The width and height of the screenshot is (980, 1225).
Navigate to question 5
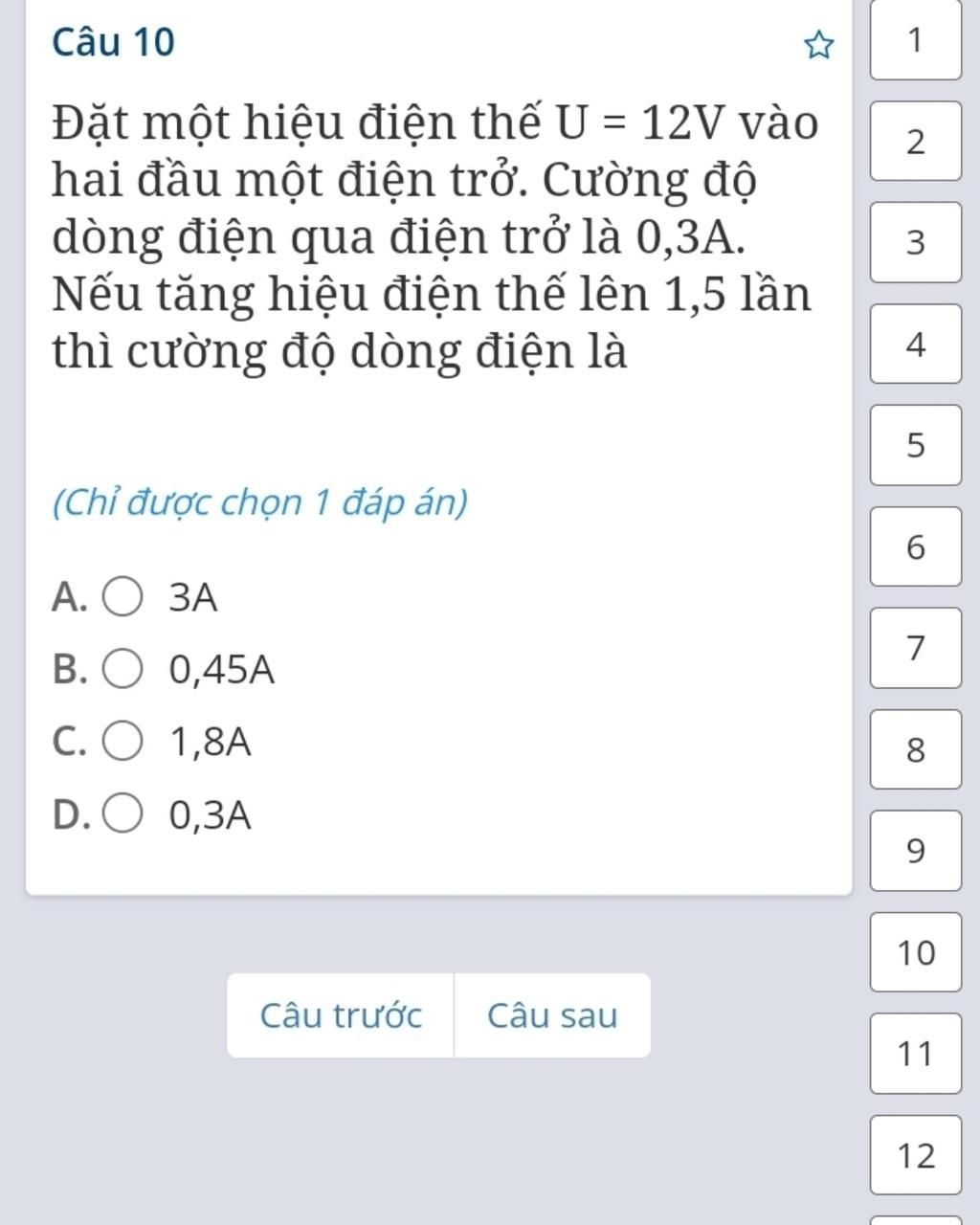coord(915,445)
